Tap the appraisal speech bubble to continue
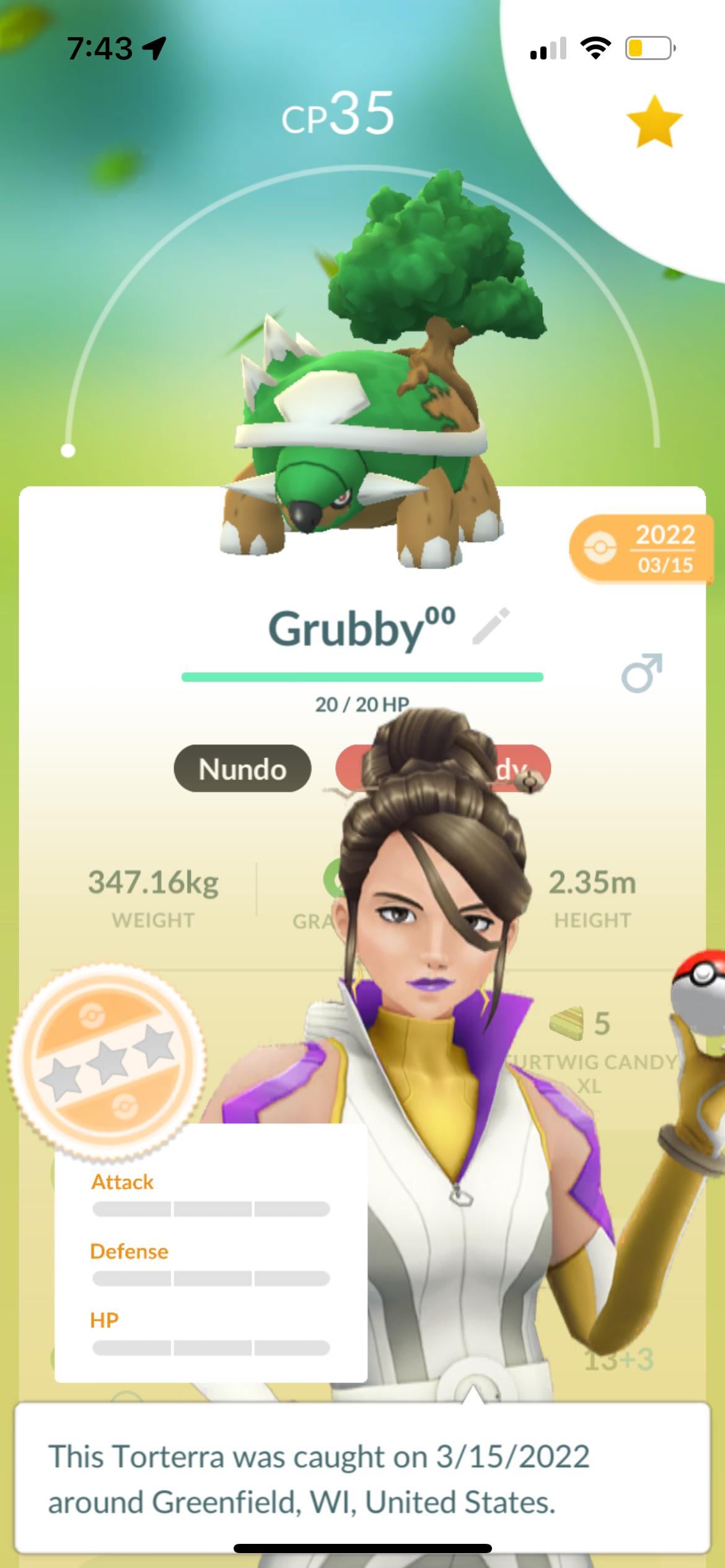Viewport: 725px width, 1568px height. tap(362, 1478)
